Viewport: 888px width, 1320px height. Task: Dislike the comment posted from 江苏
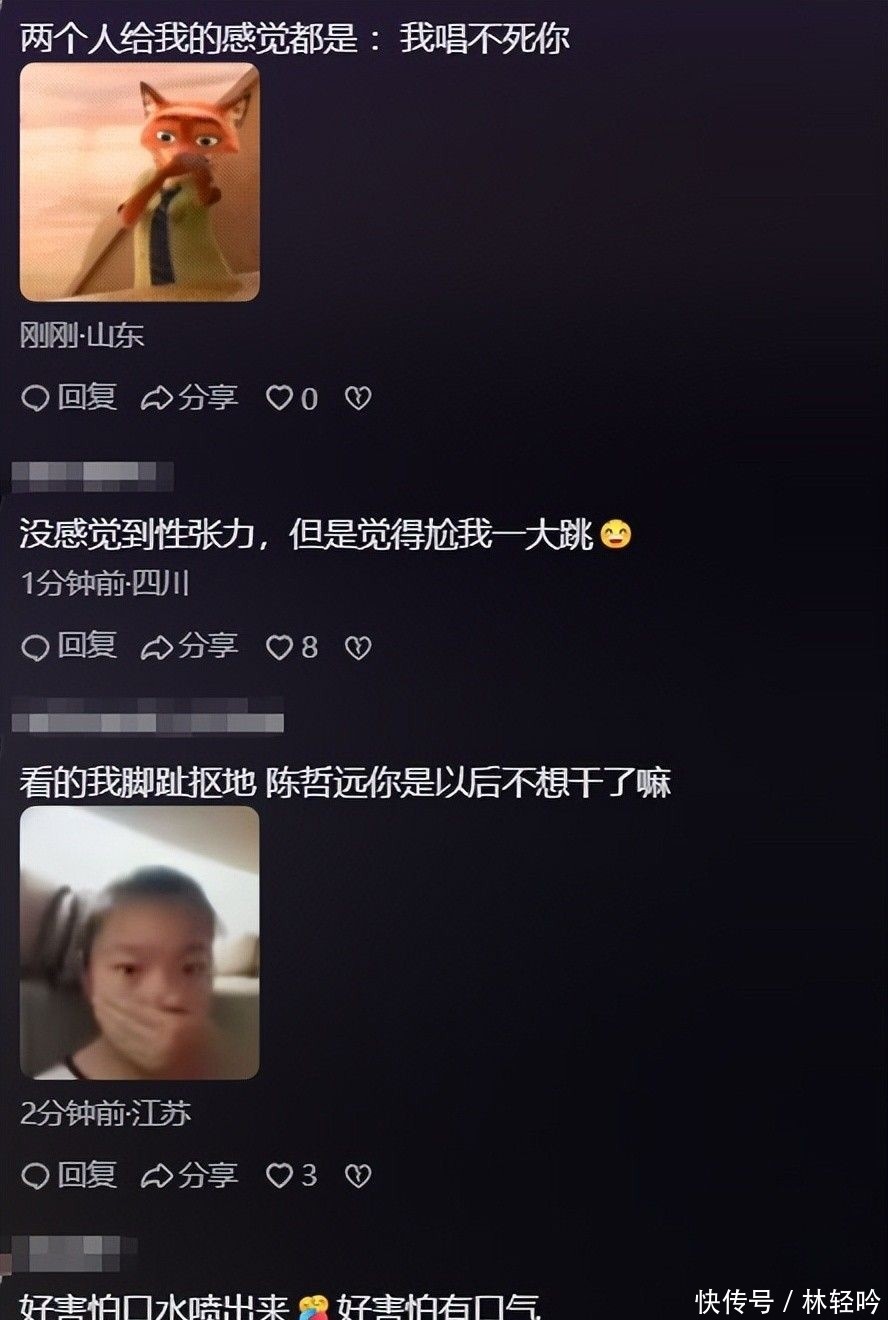358,1175
